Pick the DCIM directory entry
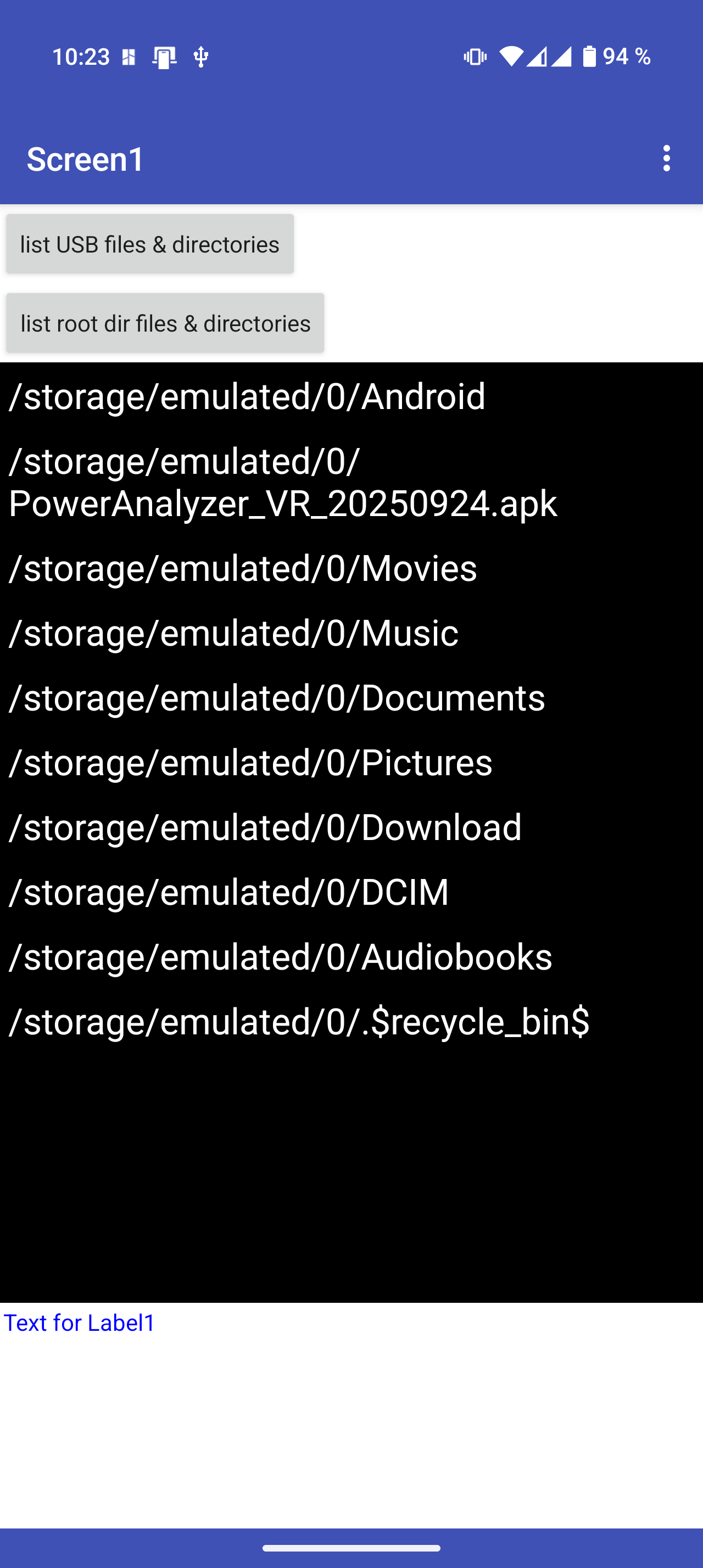The image size is (703, 1568). pyautogui.click(x=229, y=892)
